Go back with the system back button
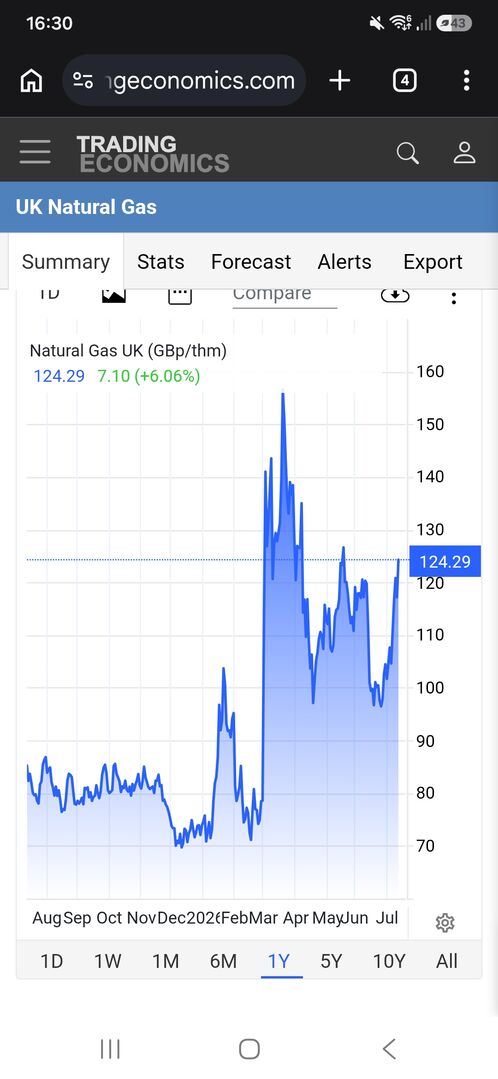Image resolution: width=498 pixels, height=1079 pixels. coord(389,1049)
